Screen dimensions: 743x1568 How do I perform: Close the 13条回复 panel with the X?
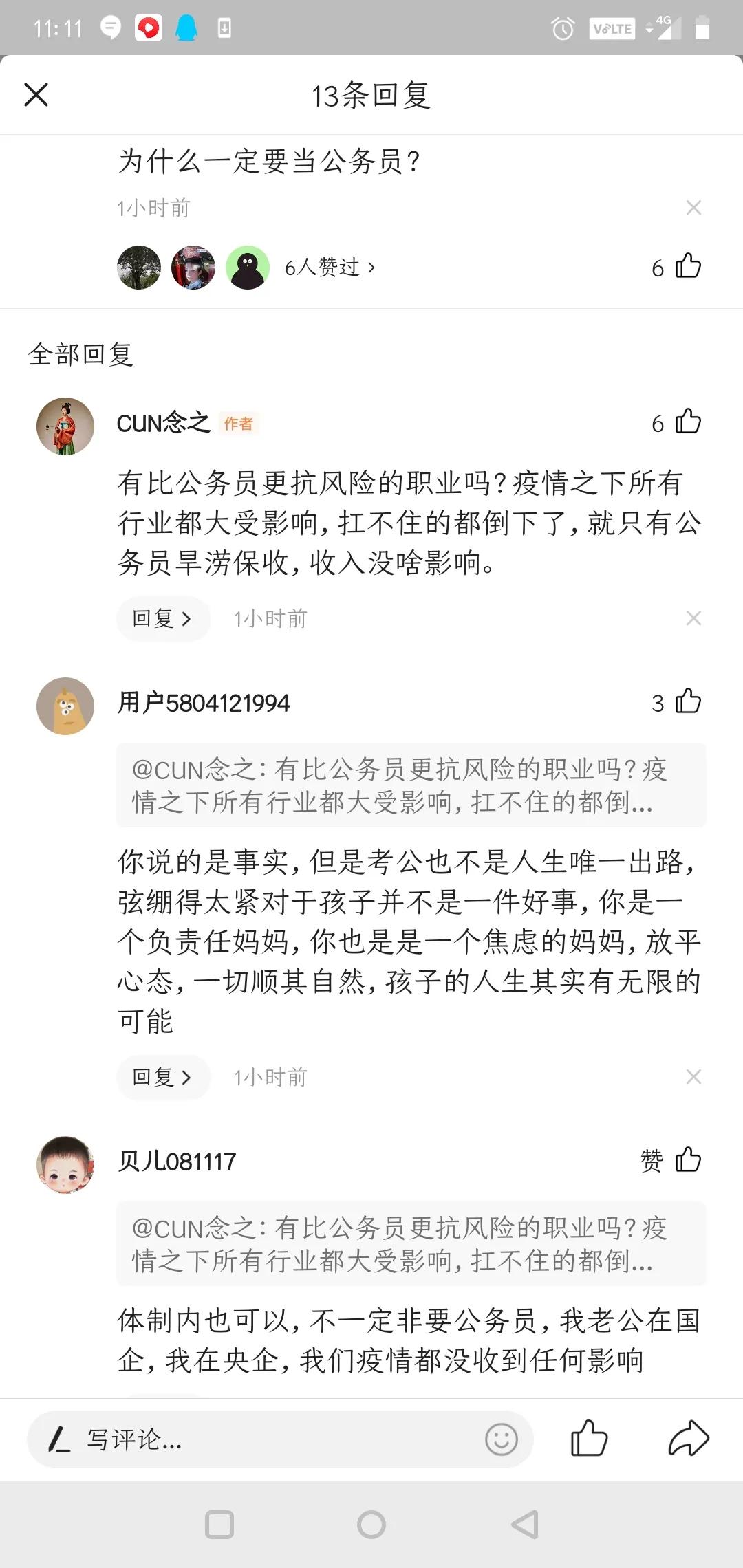[x=36, y=95]
